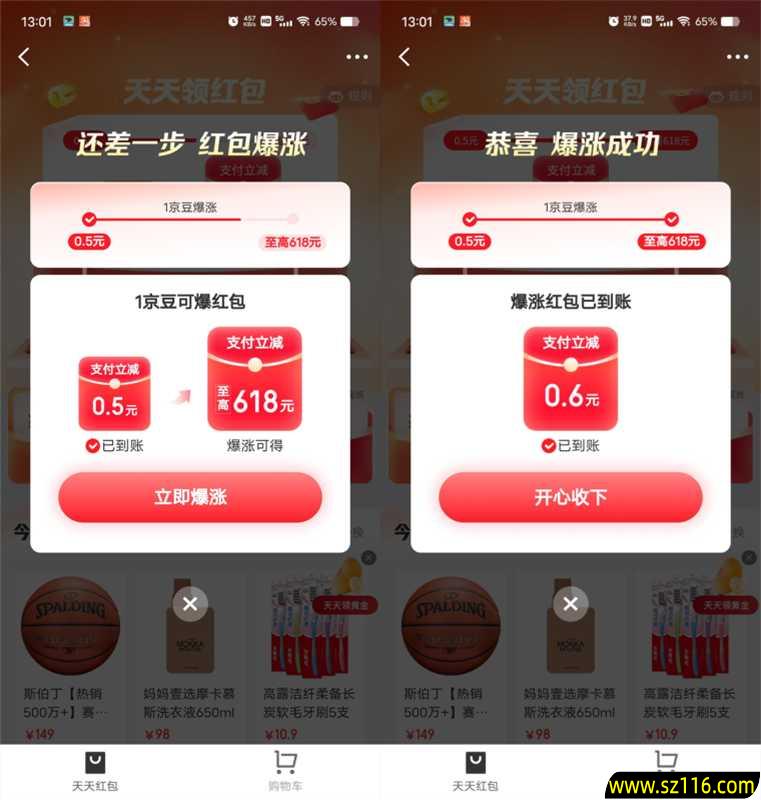Tap the back arrow at top left
Screen dimensions: 761x800
(23, 57)
